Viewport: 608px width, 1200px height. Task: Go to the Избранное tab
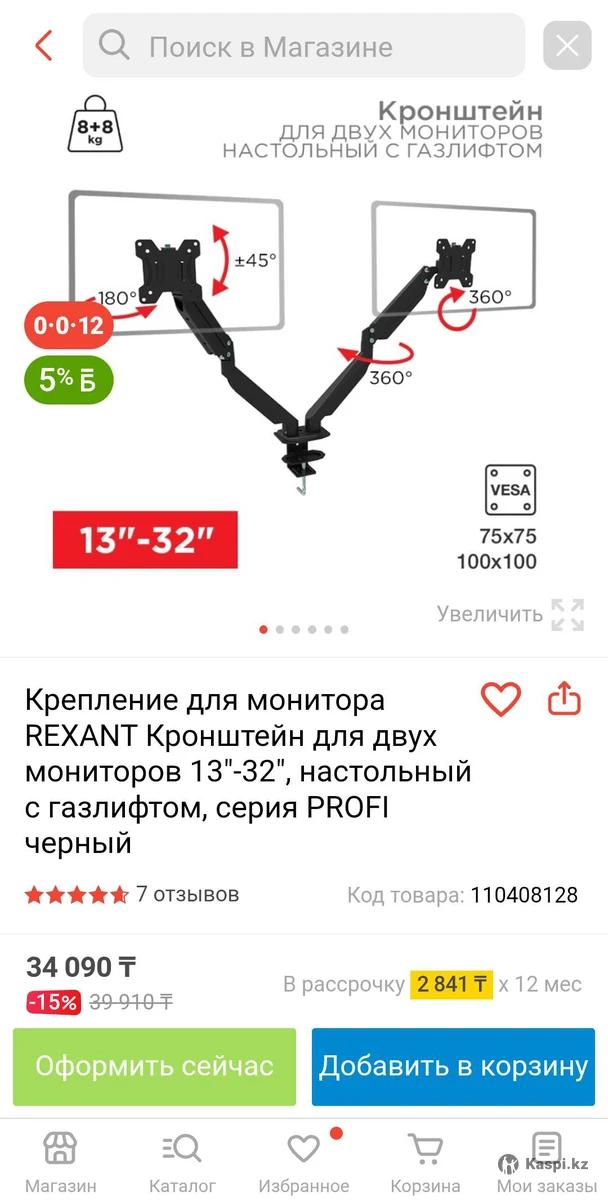(303, 1162)
